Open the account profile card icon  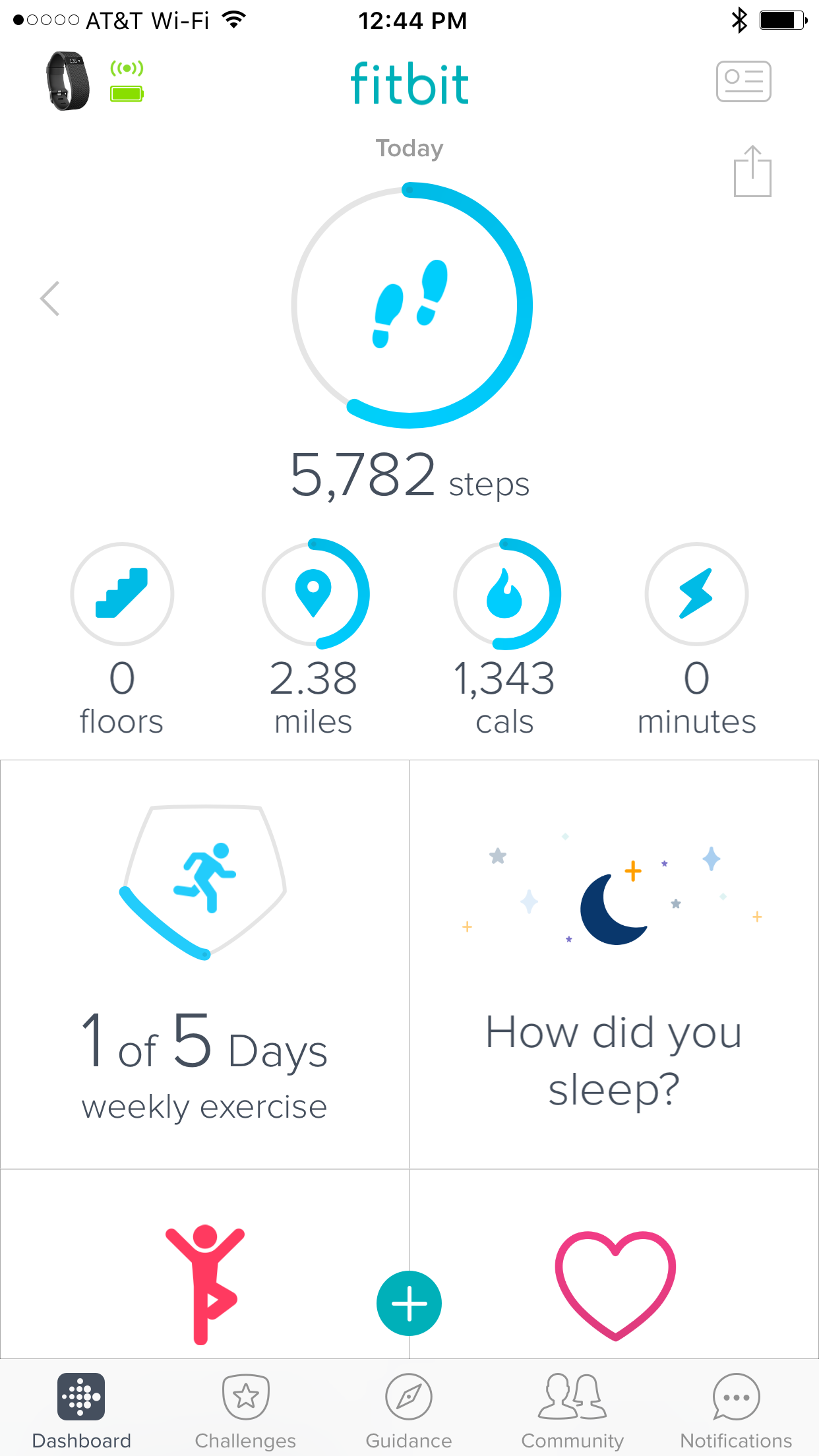point(743,82)
